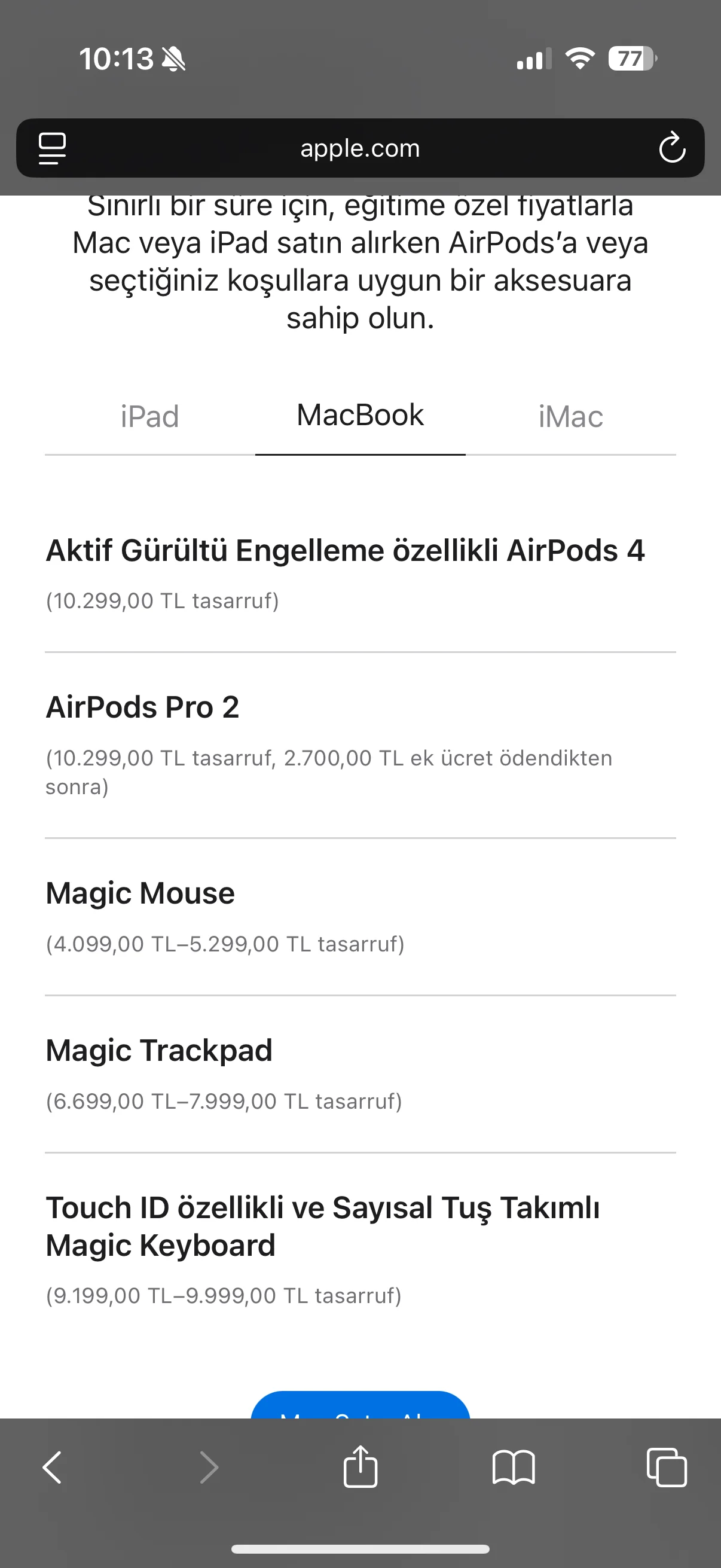This screenshot has height=1568, width=721.
Task: Switch to the iPad tab
Action: click(x=149, y=417)
